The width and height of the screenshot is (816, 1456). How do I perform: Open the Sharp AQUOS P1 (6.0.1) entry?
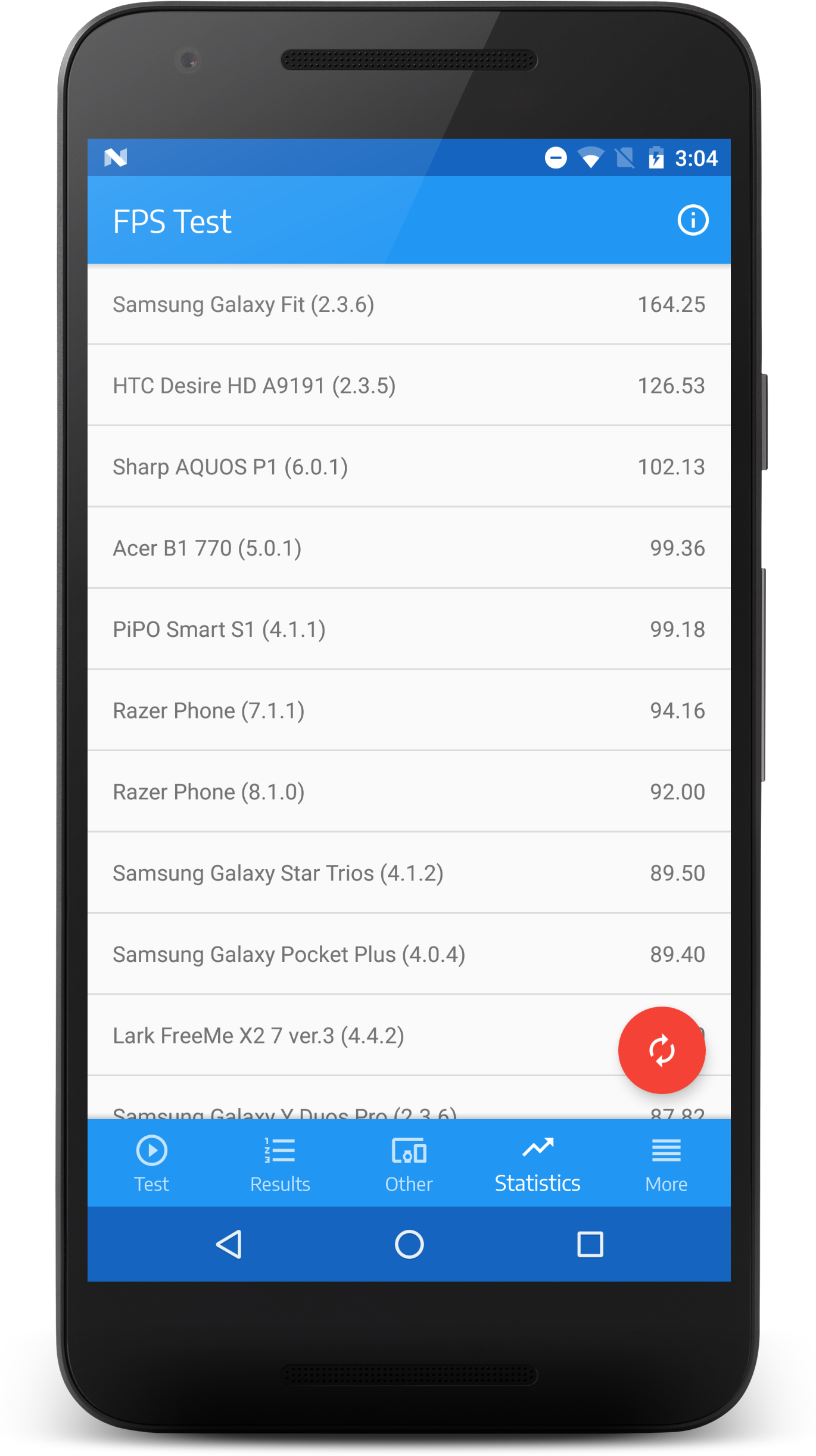point(409,467)
